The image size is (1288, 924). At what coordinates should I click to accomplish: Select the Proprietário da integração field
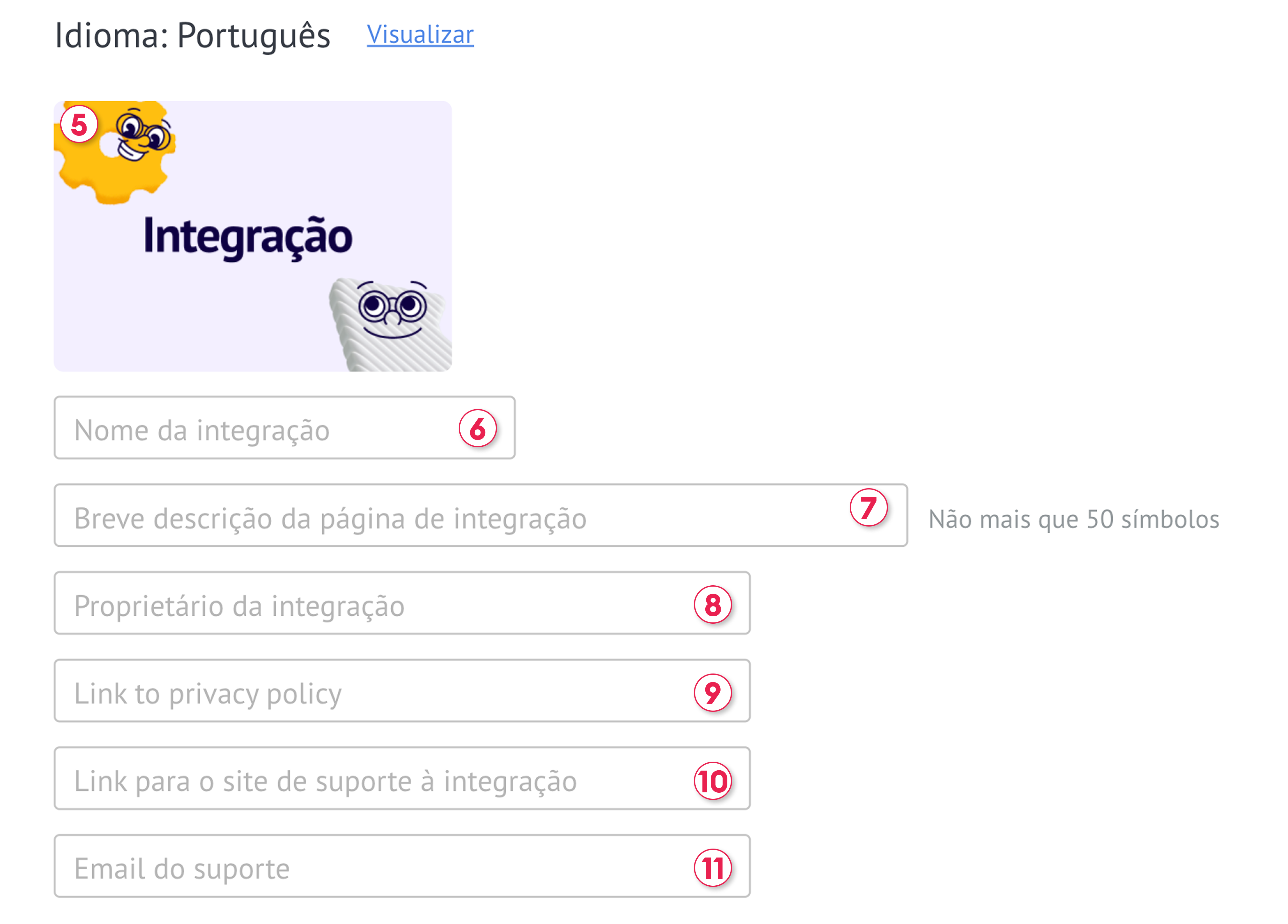[369, 604]
